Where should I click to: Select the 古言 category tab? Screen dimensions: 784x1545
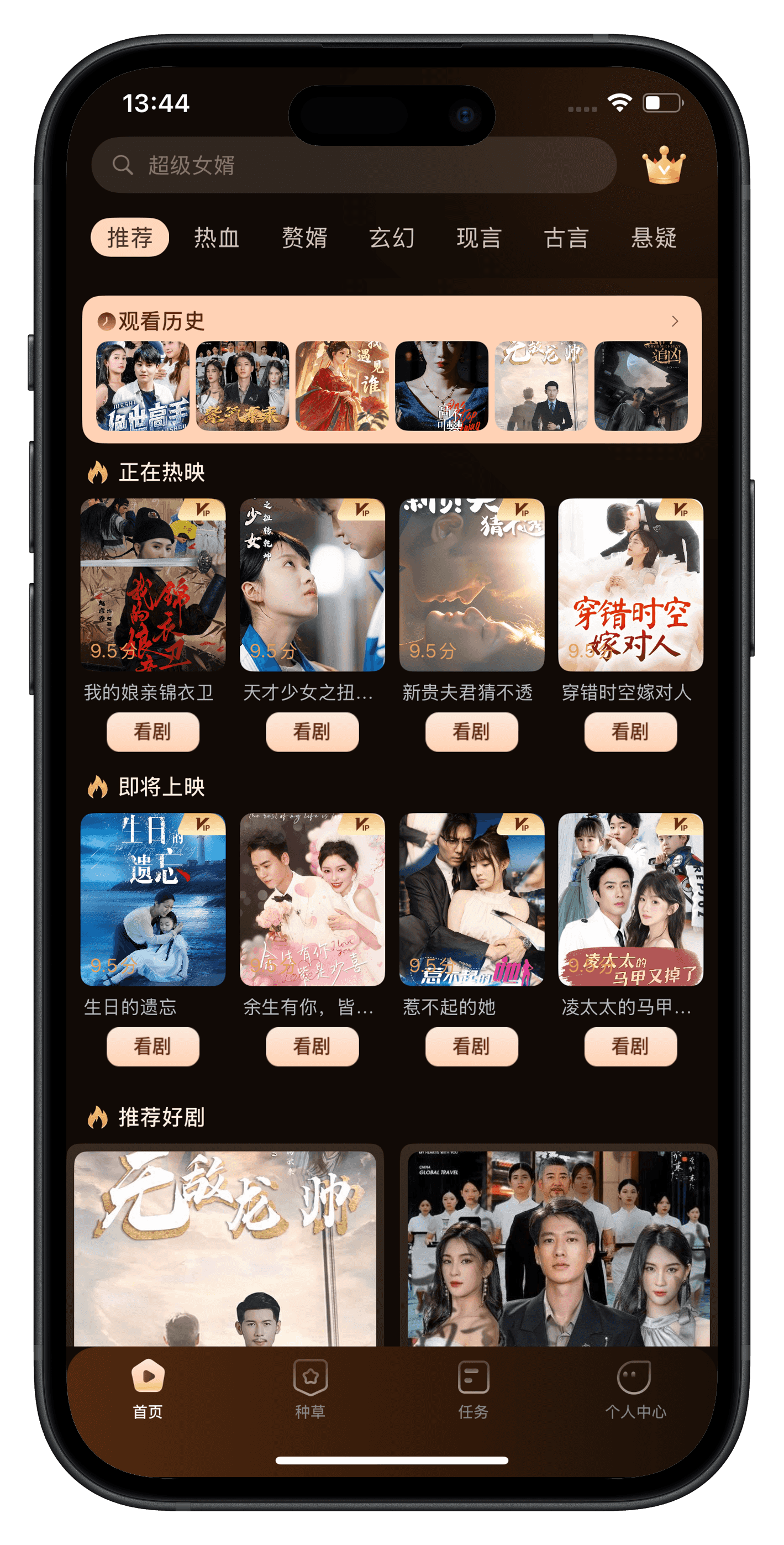point(566,238)
